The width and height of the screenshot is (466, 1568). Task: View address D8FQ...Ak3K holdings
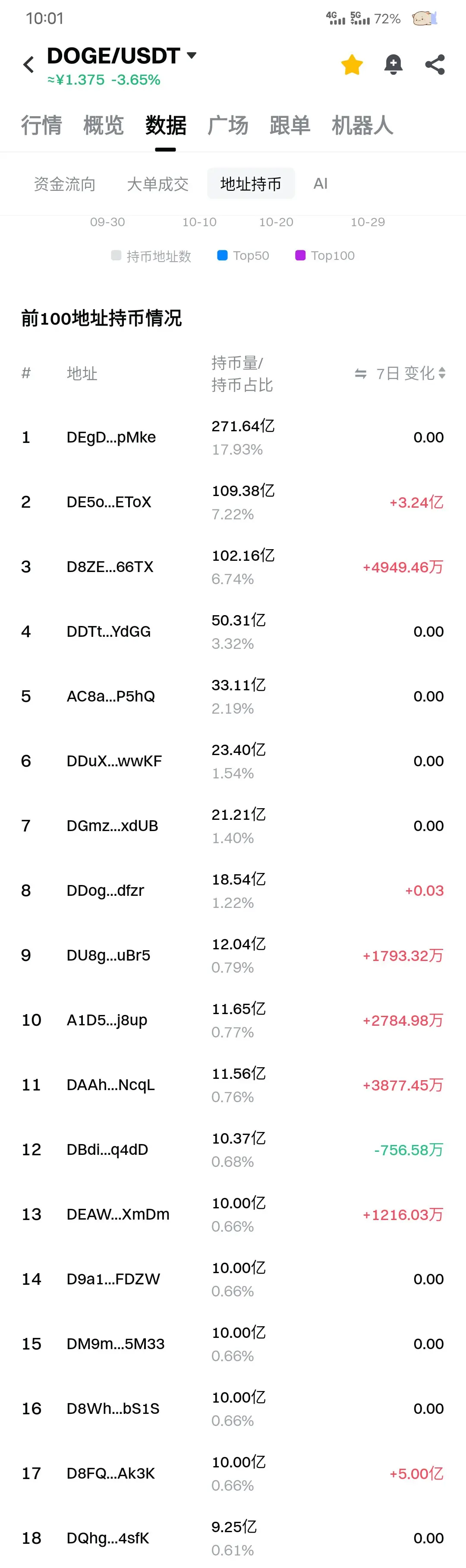(111, 1473)
